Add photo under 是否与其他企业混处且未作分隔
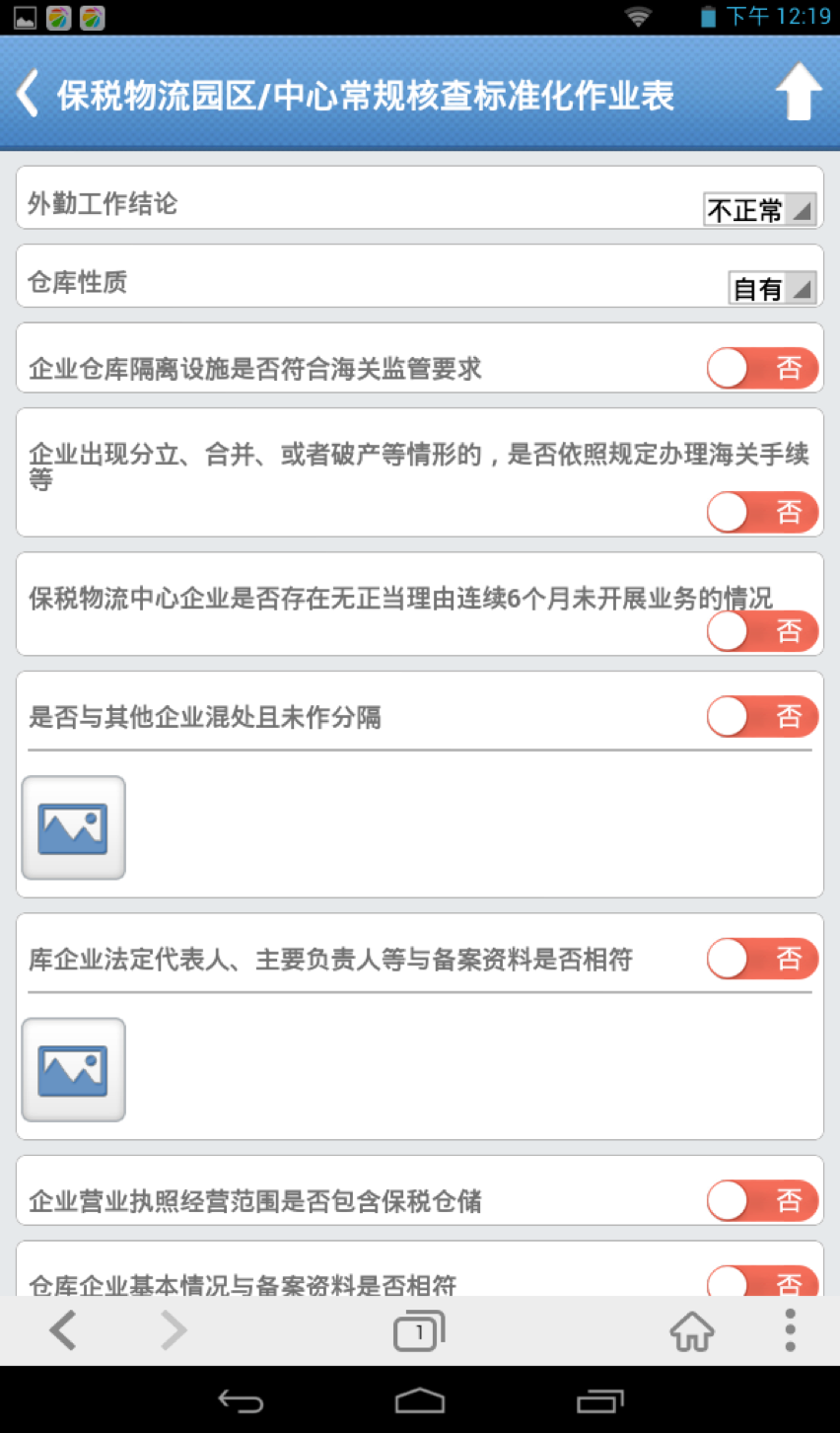This screenshot has height=1433, width=840. (x=74, y=827)
